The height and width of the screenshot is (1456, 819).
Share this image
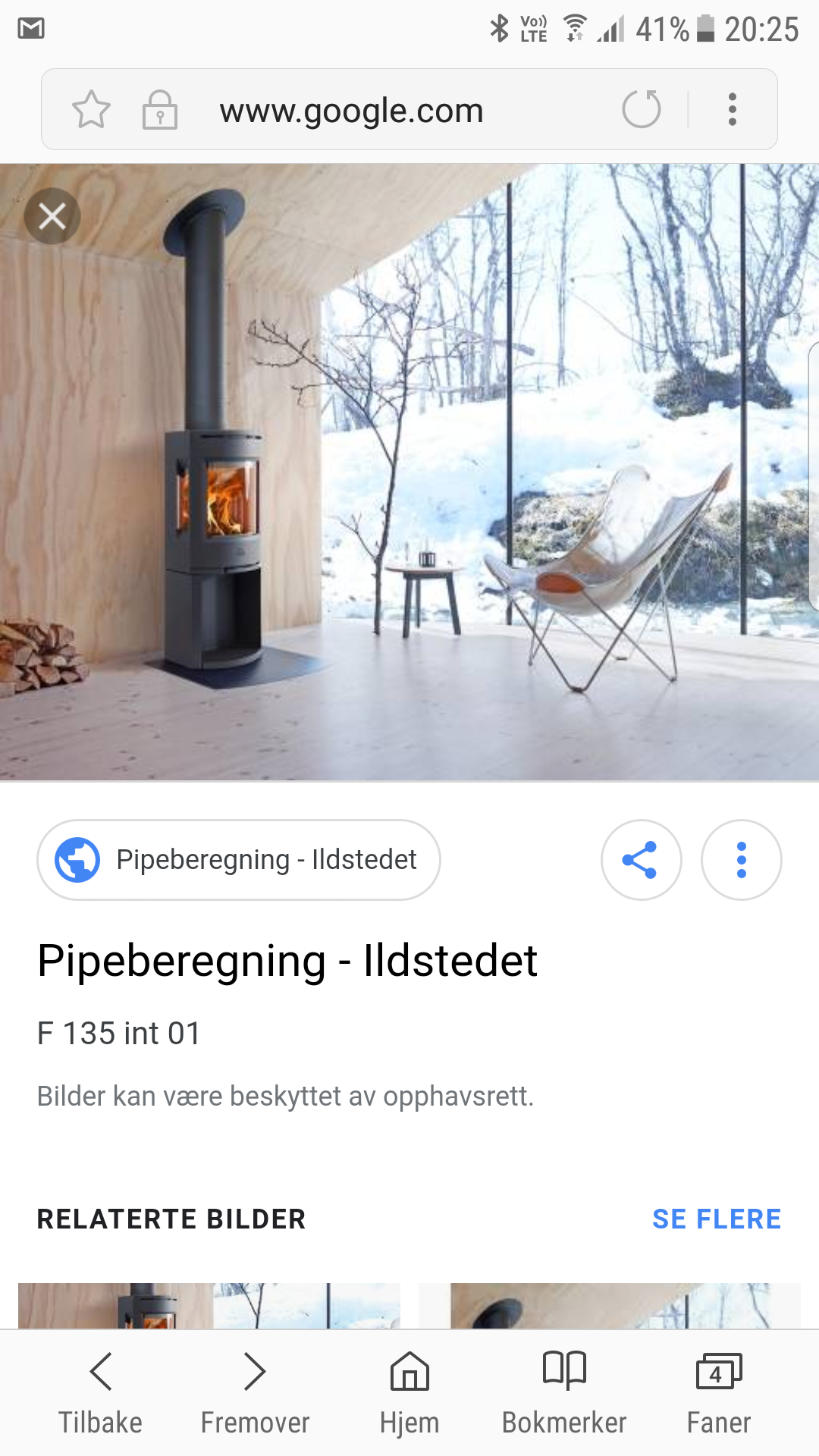click(641, 860)
